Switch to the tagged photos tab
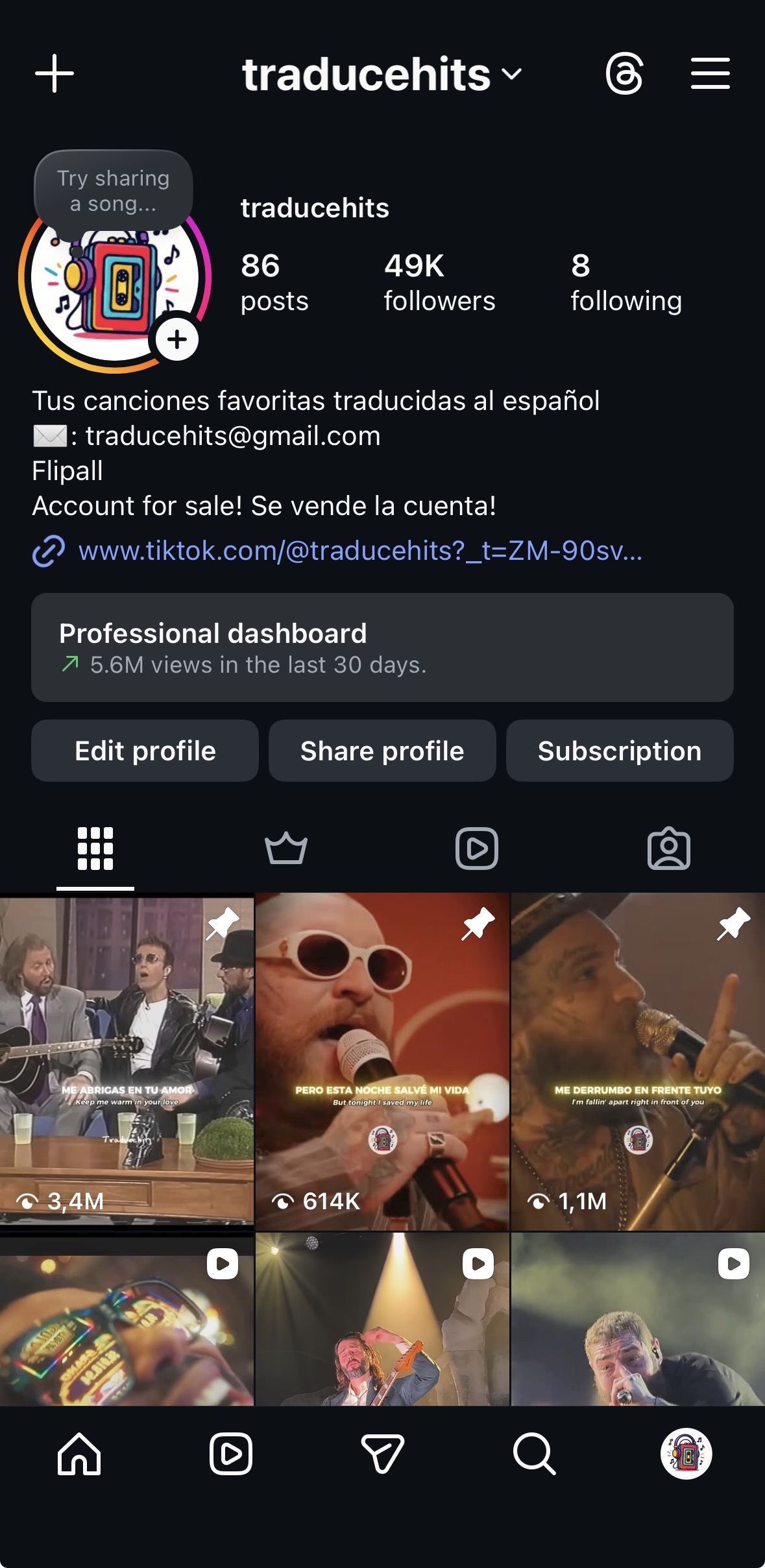Image resolution: width=765 pixels, height=1568 pixels. click(669, 849)
